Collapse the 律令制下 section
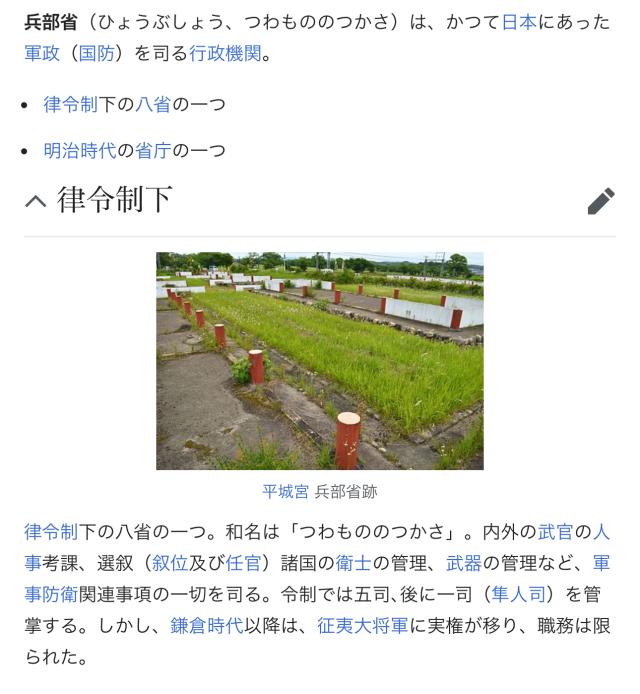Screen dimensions: 640x694 (36, 201)
